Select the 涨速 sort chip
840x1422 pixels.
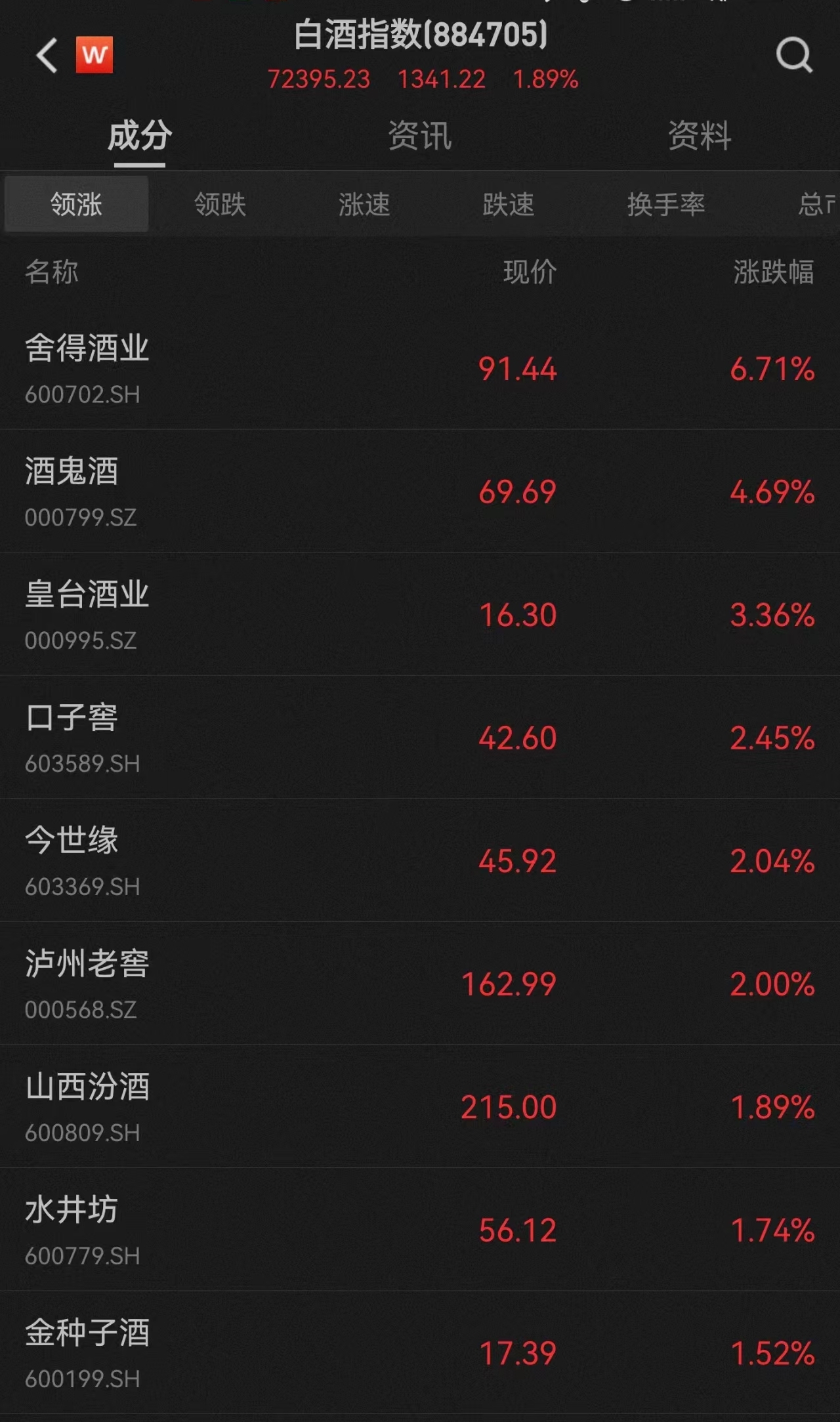364,204
